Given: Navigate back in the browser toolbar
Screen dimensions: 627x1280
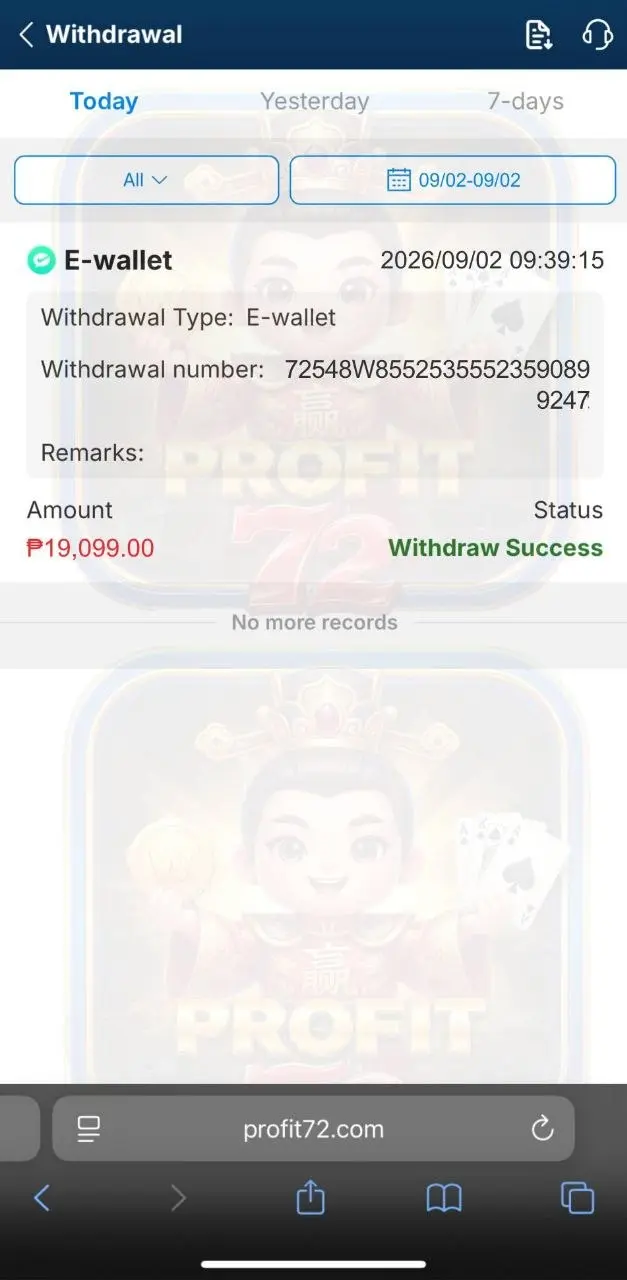Looking at the screenshot, I should point(42,1198).
